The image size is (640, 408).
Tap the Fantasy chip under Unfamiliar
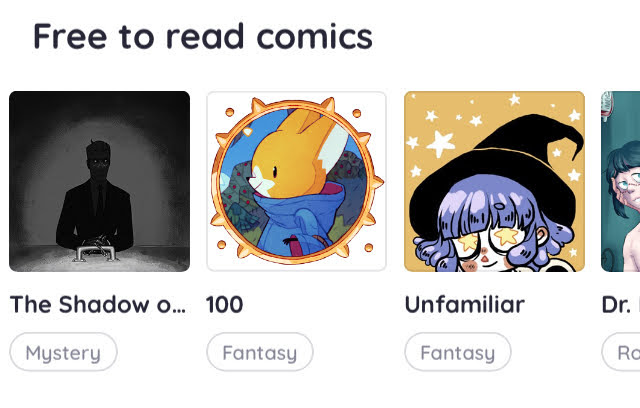457,352
